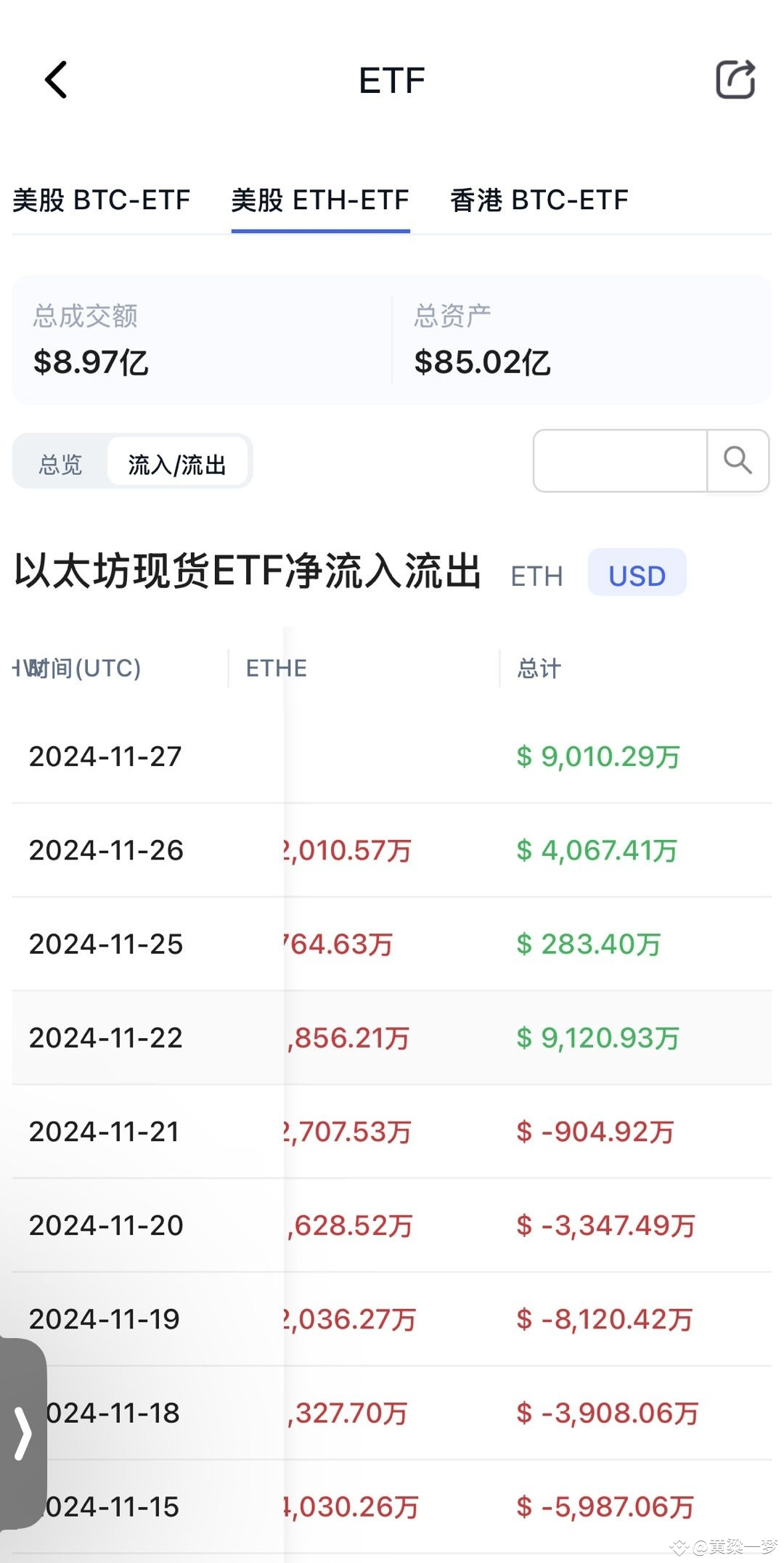
Task: Open the search input field
Action: (x=621, y=460)
